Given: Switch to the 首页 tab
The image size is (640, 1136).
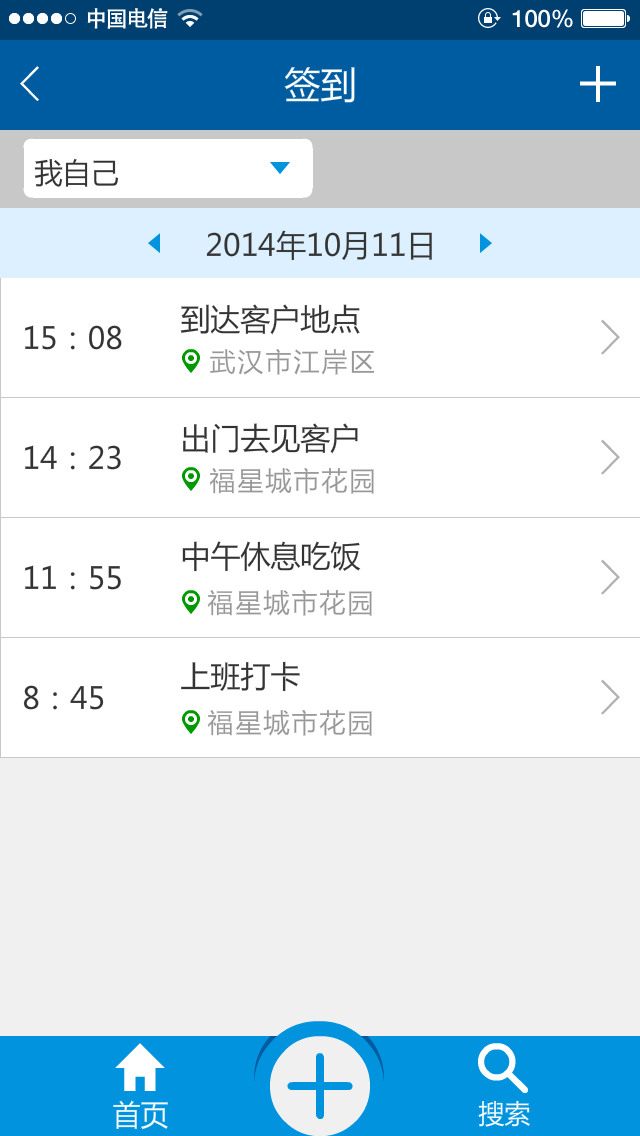Looking at the screenshot, I should pyautogui.click(x=140, y=1086).
